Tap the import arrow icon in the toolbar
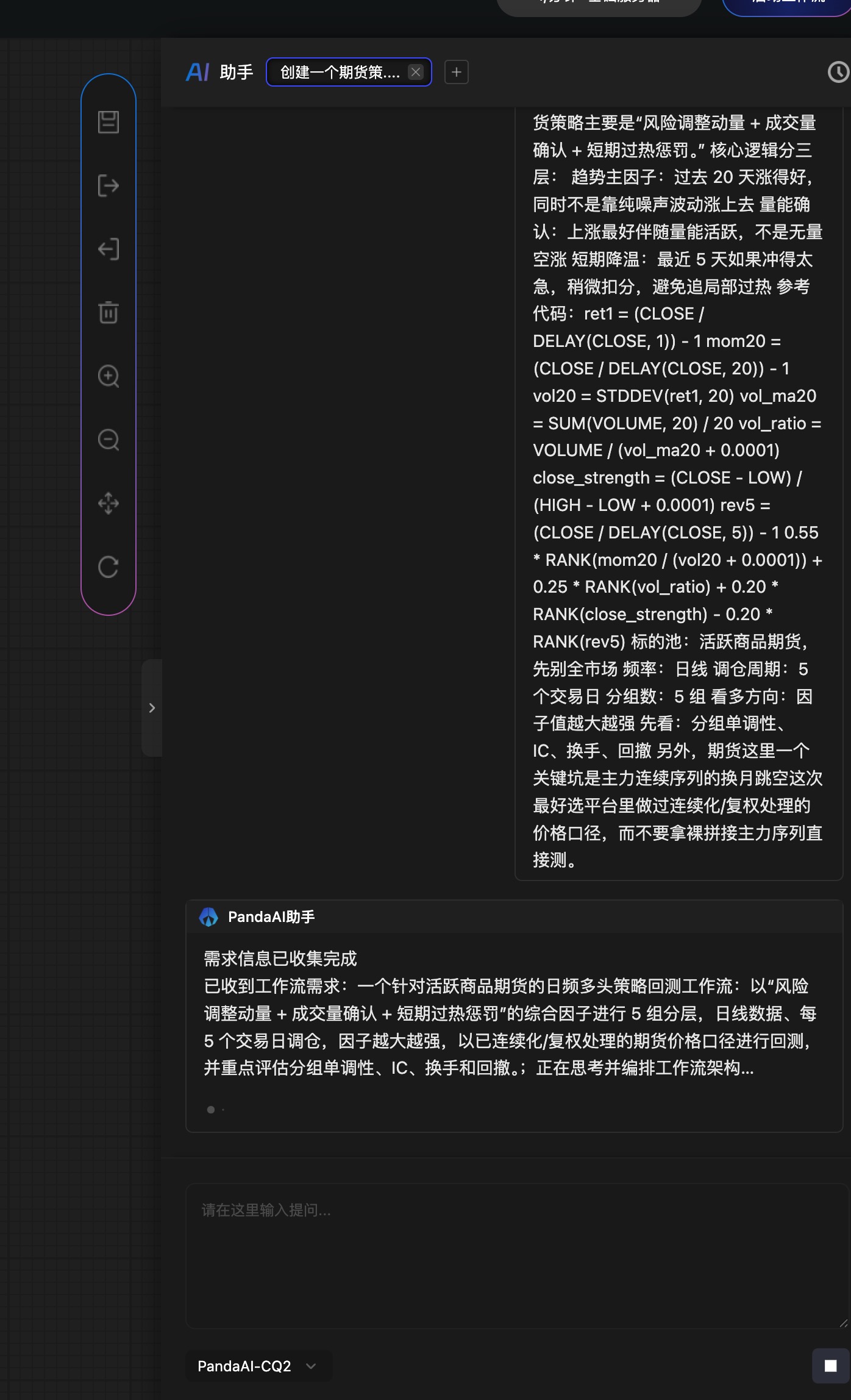Viewport: 851px width, 1400px height. [x=109, y=249]
